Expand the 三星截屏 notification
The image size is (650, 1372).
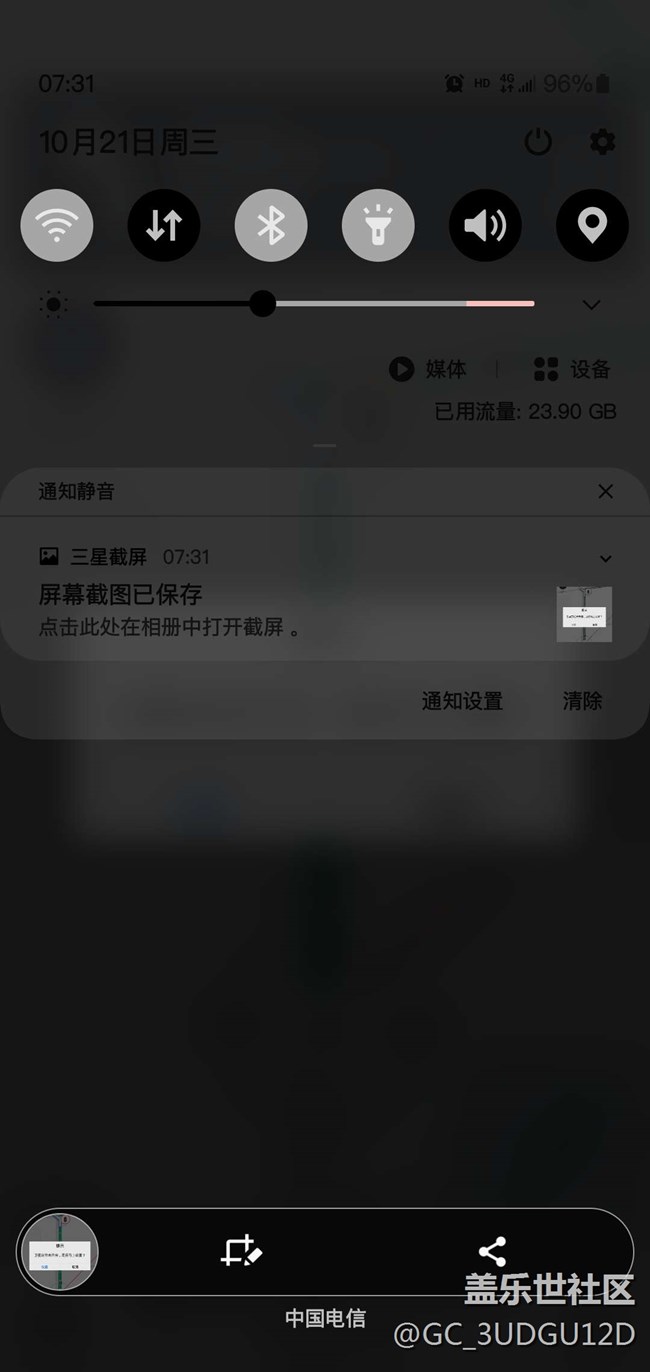[605, 558]
